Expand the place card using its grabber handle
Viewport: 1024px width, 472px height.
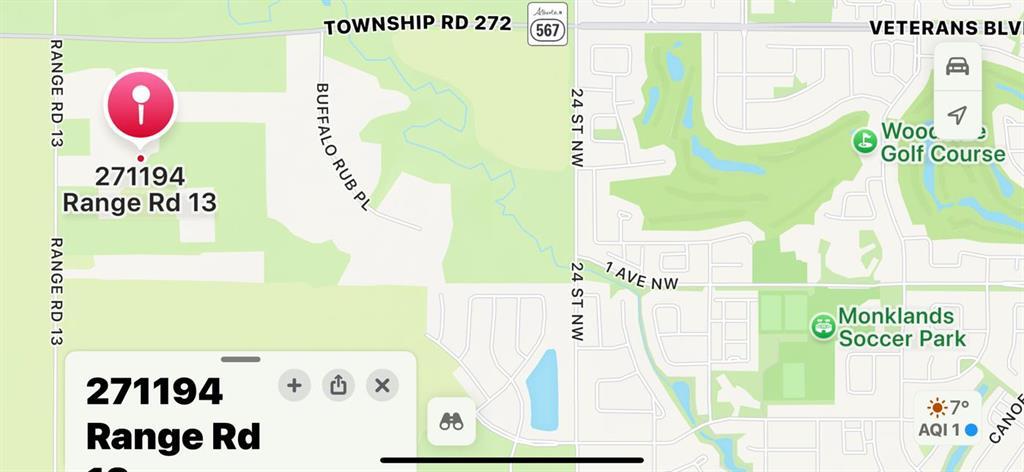[240, 359]
